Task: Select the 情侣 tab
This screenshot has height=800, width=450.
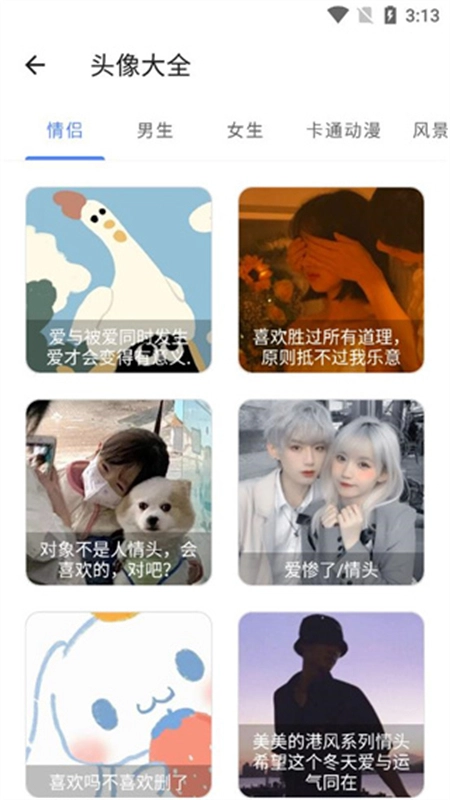Action: (65, 131)
